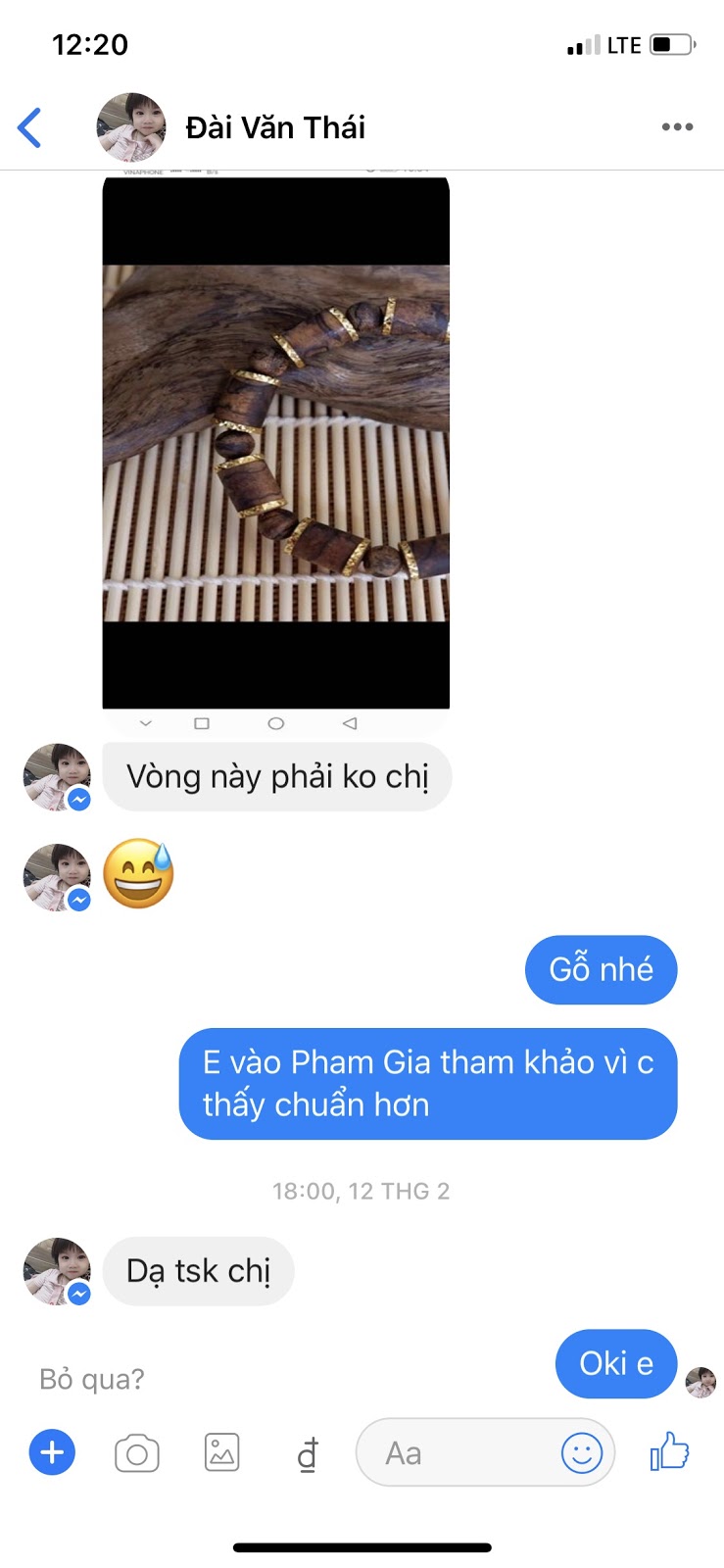Image resolution: width=724 pixels, height=1568 pixels.
Task: Open the three-dot options menu
Action: pos(677,127)
